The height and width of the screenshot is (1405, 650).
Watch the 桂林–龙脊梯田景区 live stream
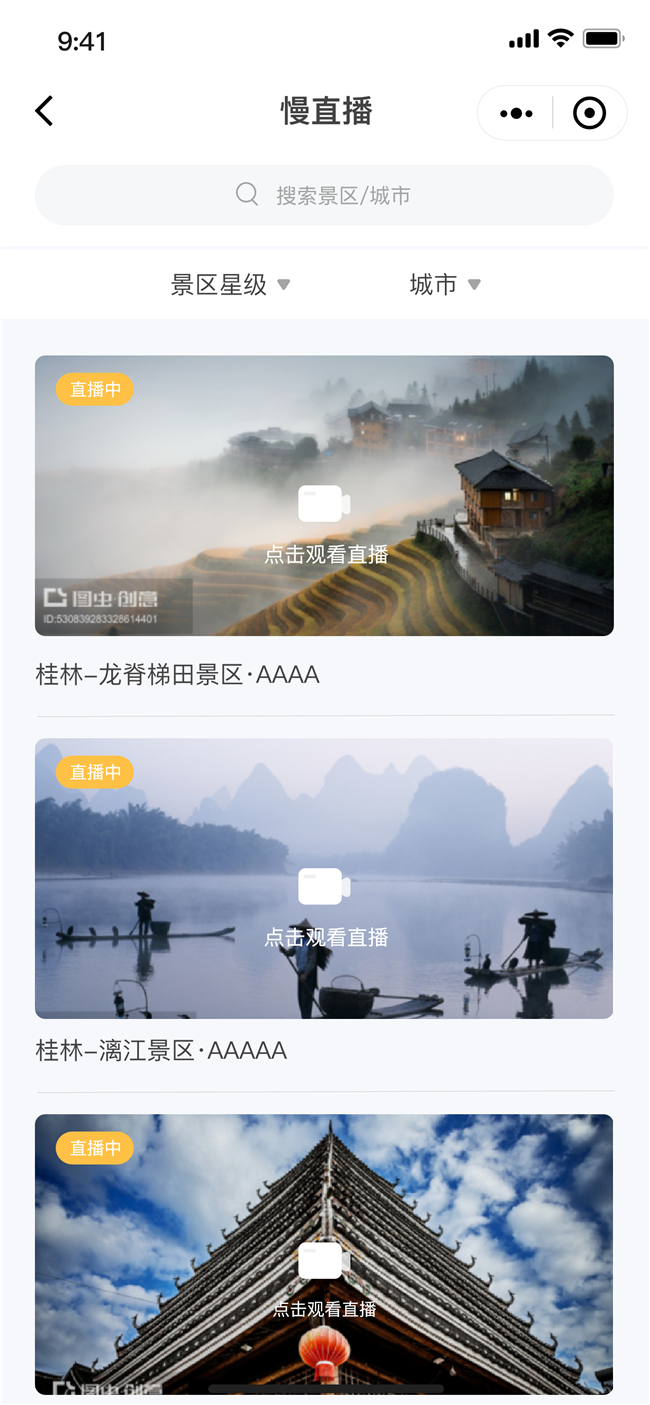(x=324, y=496)
